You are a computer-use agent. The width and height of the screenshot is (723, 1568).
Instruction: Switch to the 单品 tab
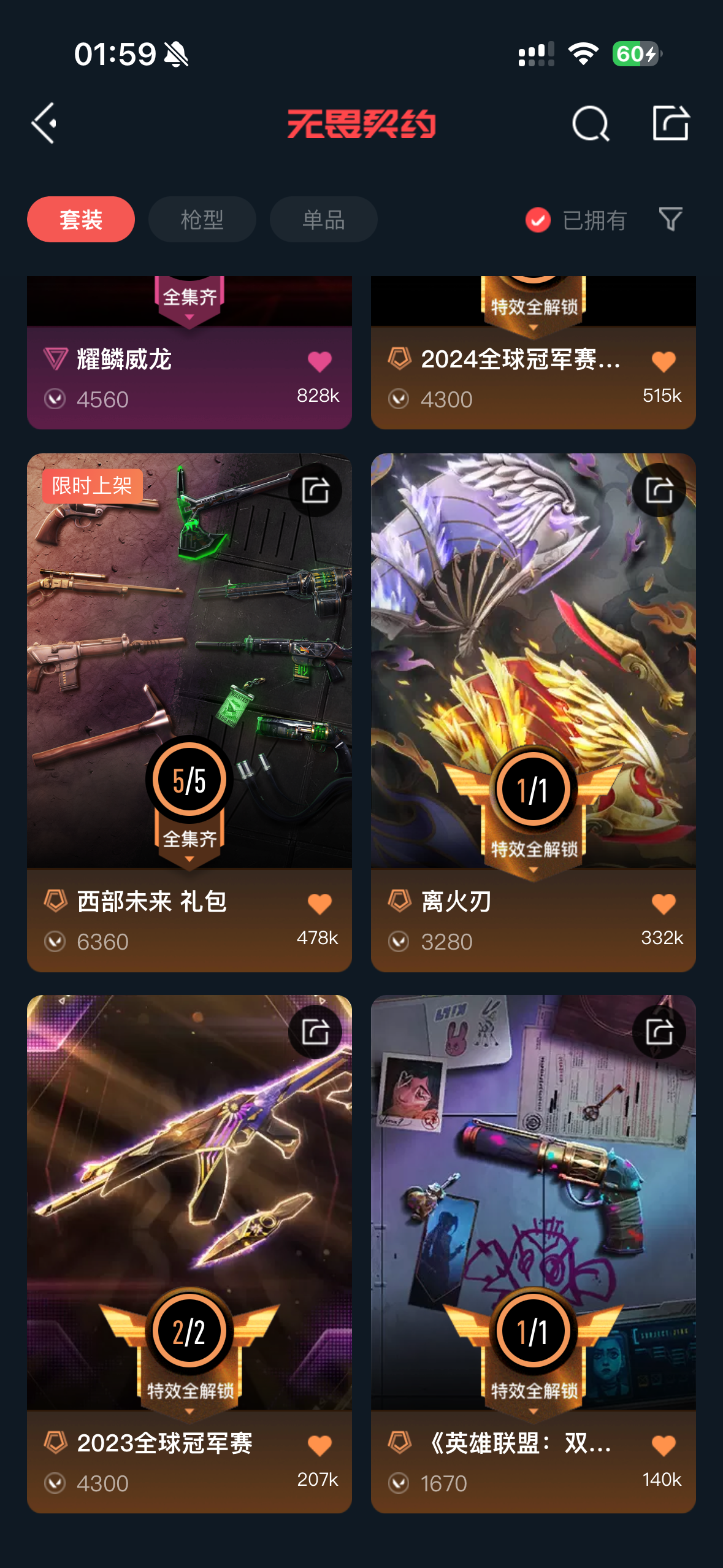[323, 220]
